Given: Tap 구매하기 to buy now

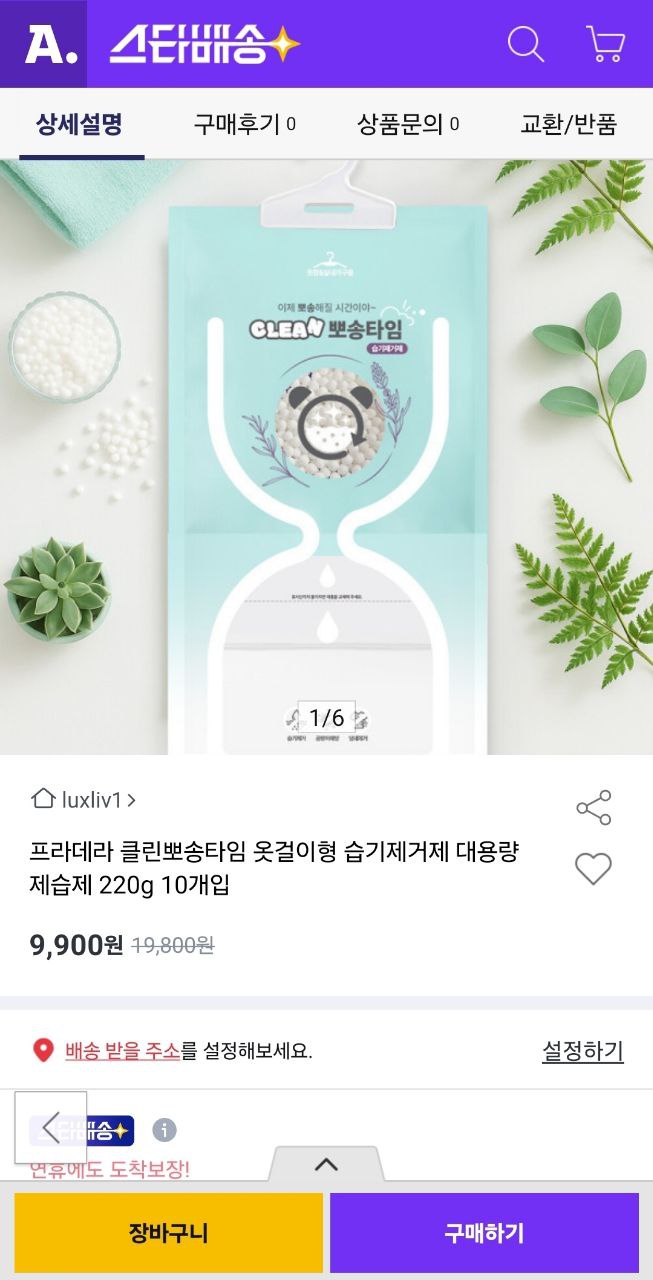Looking at the screenshot, I should pyautogui.click(x=484, y=1232).
